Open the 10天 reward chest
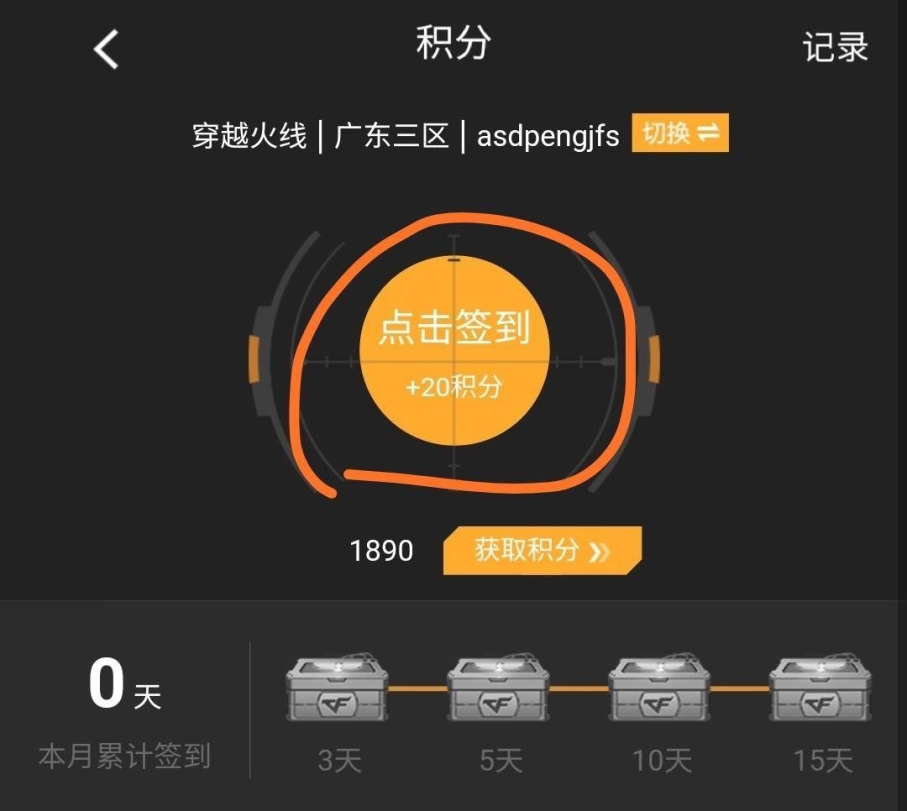907x811 pixels. click(661, 691)
